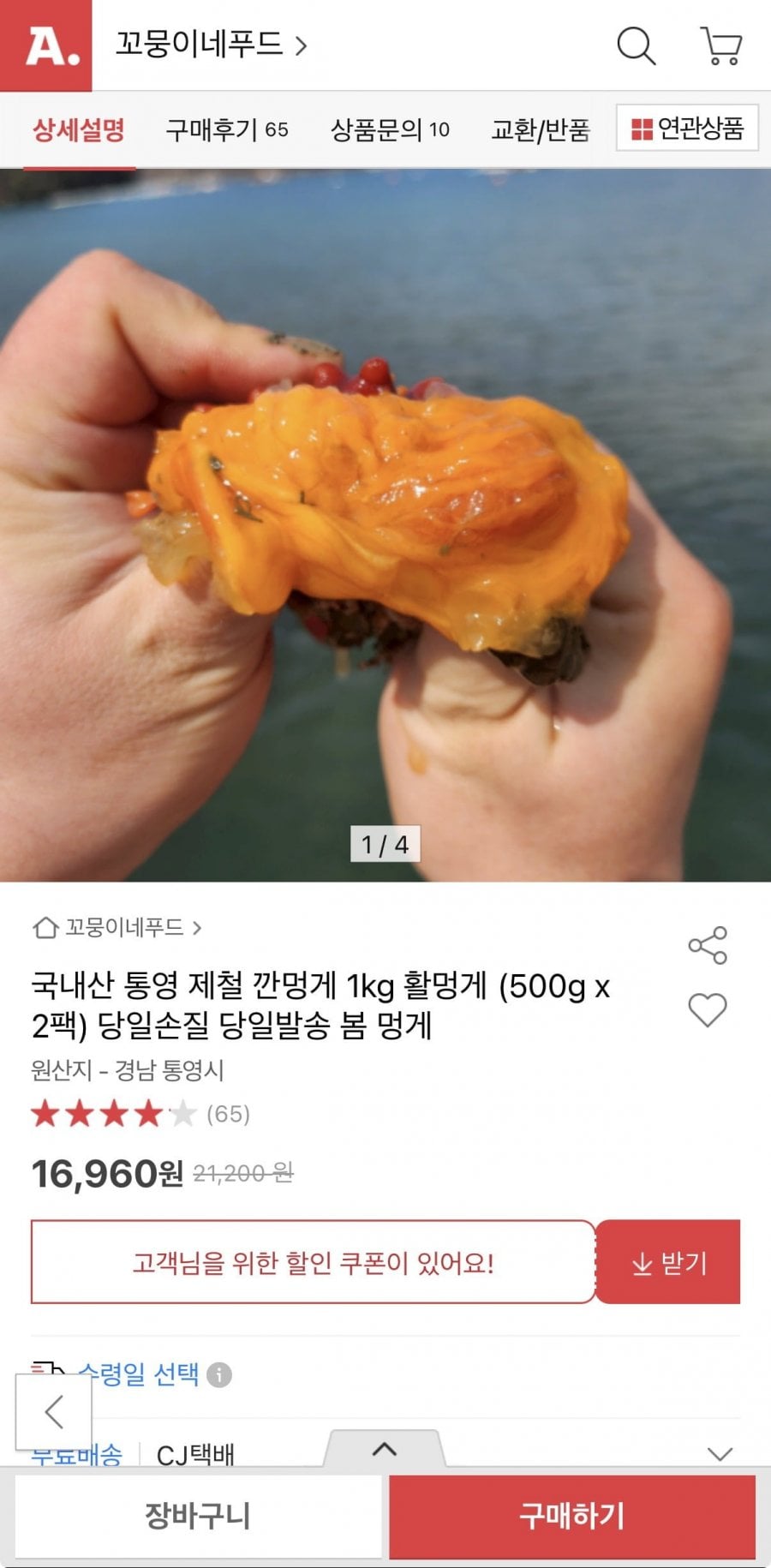Viewport: 771px width, 1568px height.
Task: Expand the bottom purchase panel handle
Action: point(384,1450)
